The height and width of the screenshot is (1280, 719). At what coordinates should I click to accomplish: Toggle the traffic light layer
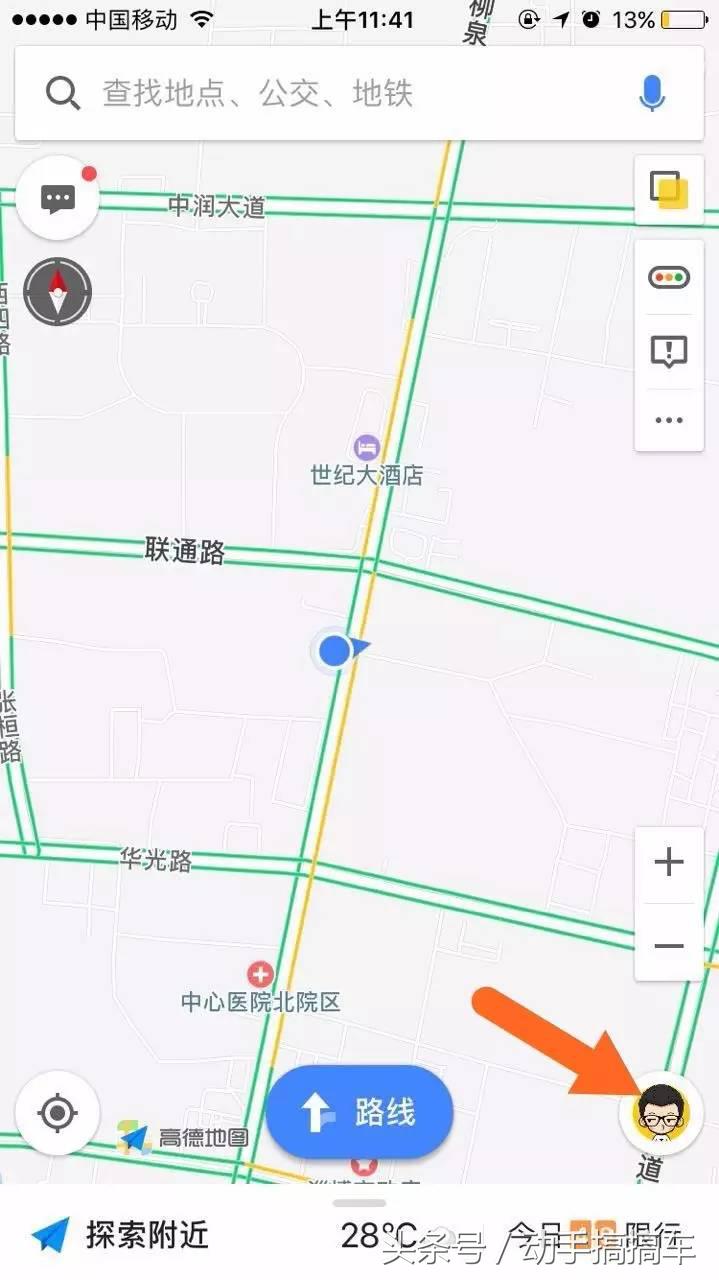point(668,277)
